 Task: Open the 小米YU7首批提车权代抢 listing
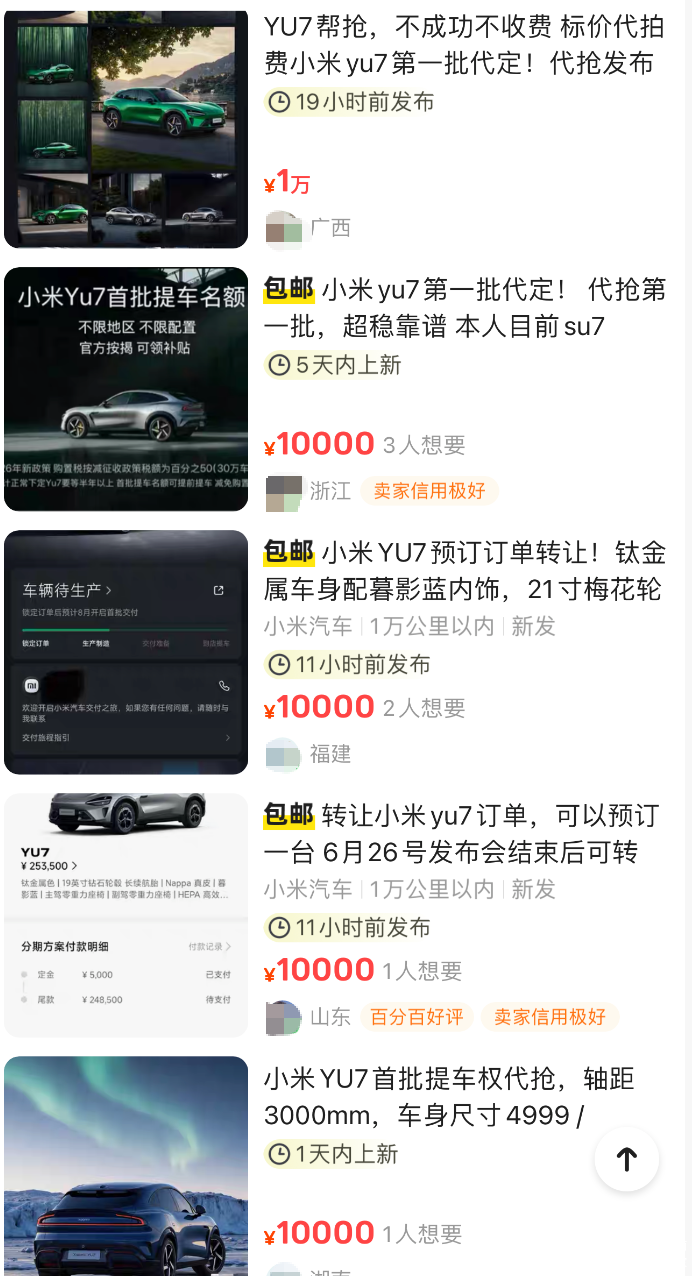(x=448, y=1097)
